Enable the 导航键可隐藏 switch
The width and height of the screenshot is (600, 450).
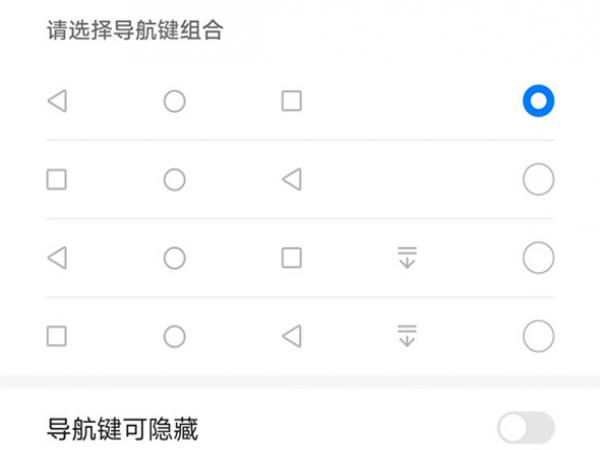click(x=526, y=429)
